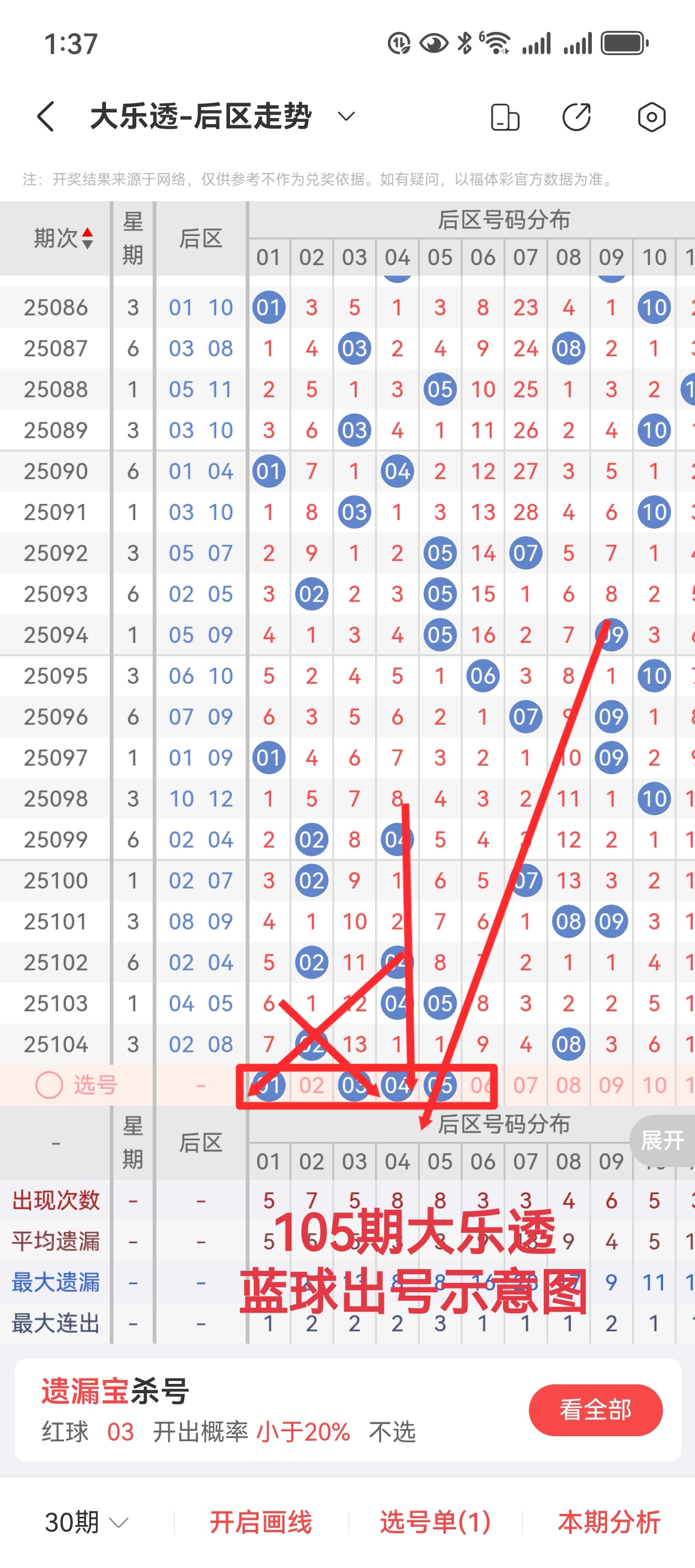Viewport: 695px width, 1568px height.
Task: Select number 08 in the 选号 row
Action: tap(568, 1084)
